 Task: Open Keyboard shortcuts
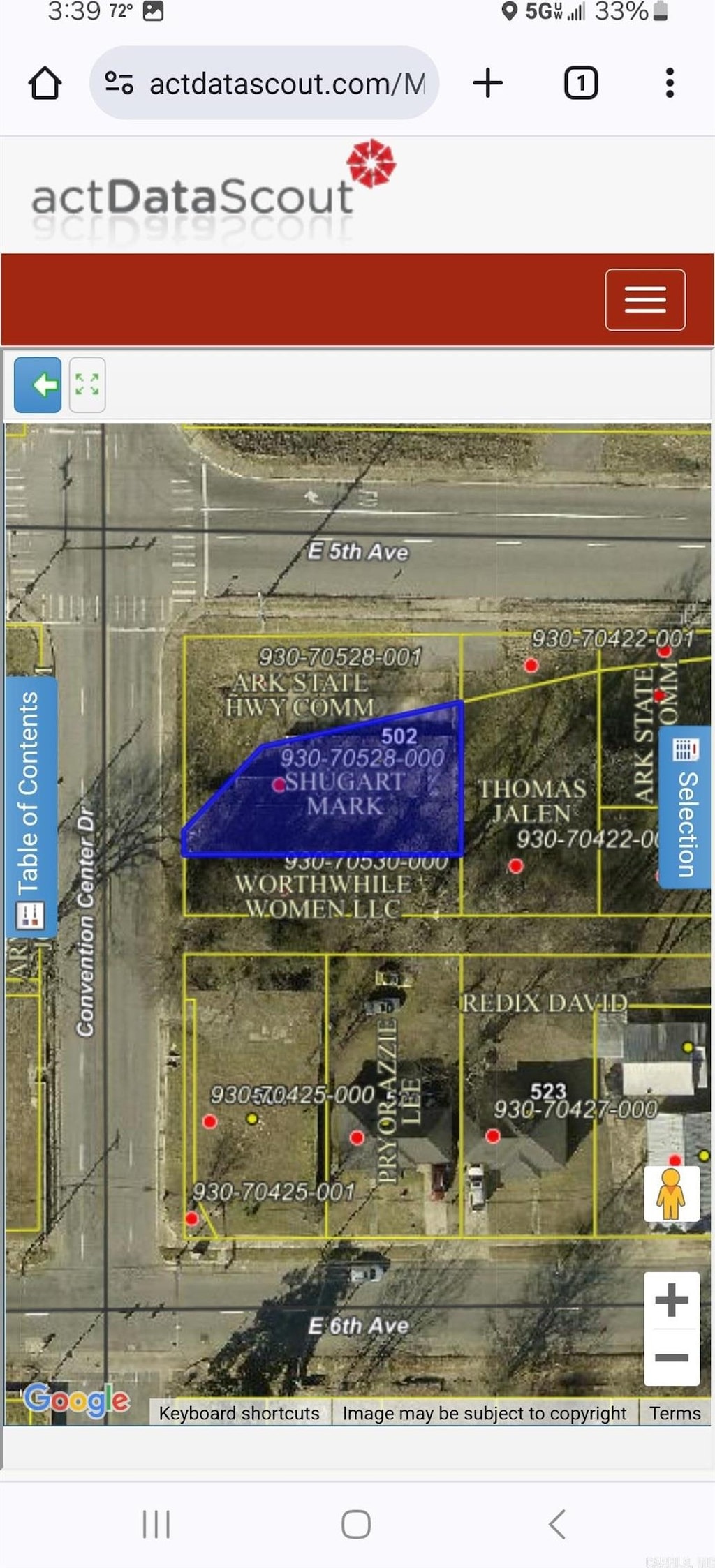[239, 1413]
